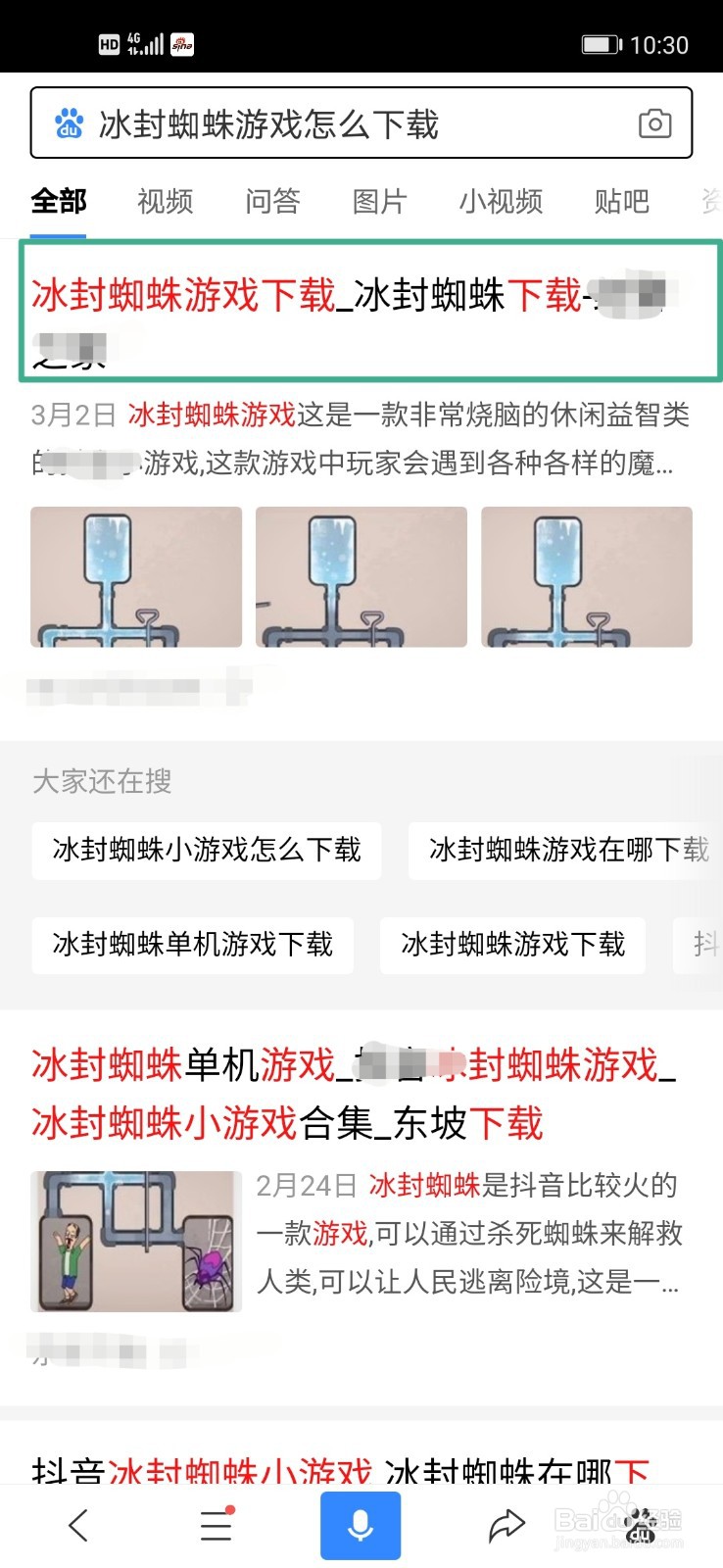Switch to the 问答 tab
This screenshot has width=723, height=1568.
point(272,201)
